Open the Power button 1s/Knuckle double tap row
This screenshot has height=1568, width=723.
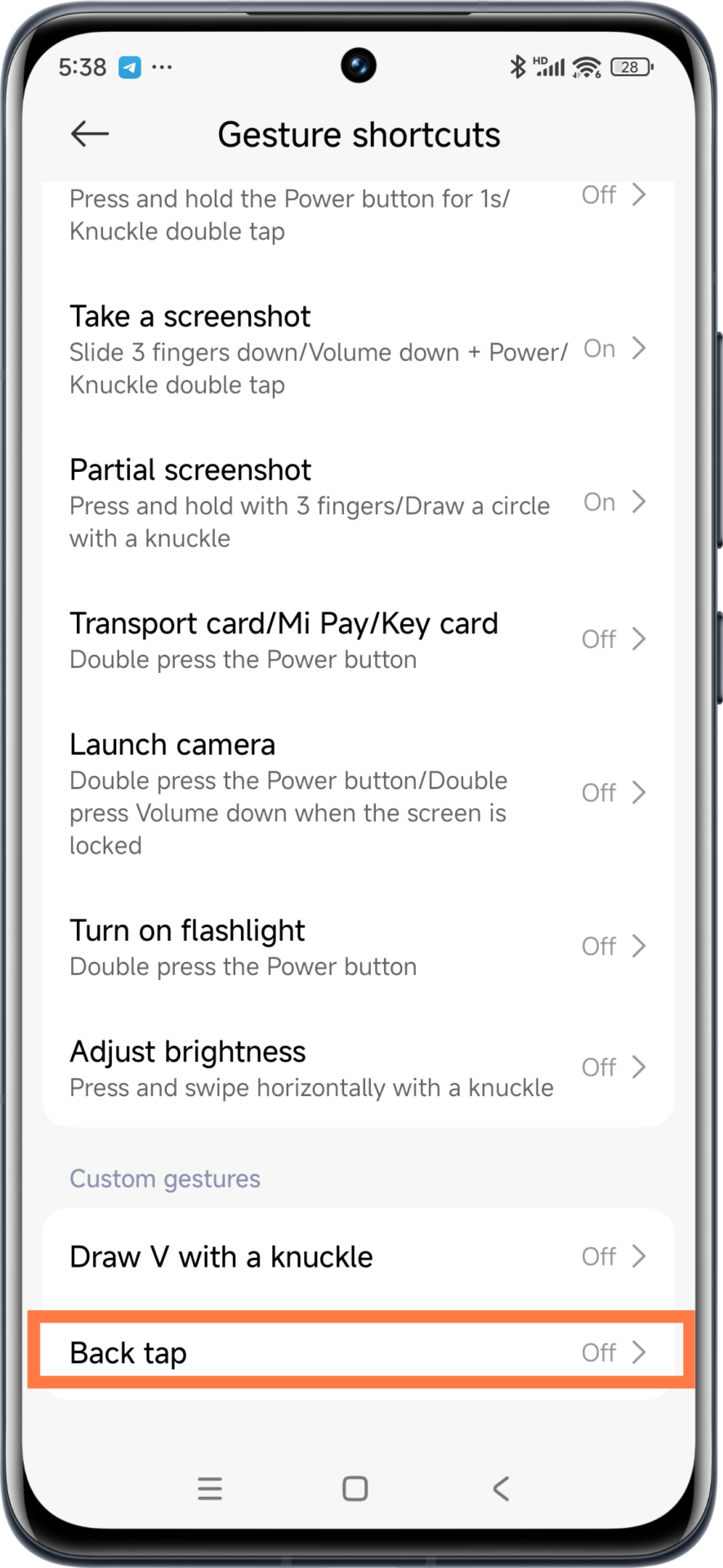(x=358, y=214)
